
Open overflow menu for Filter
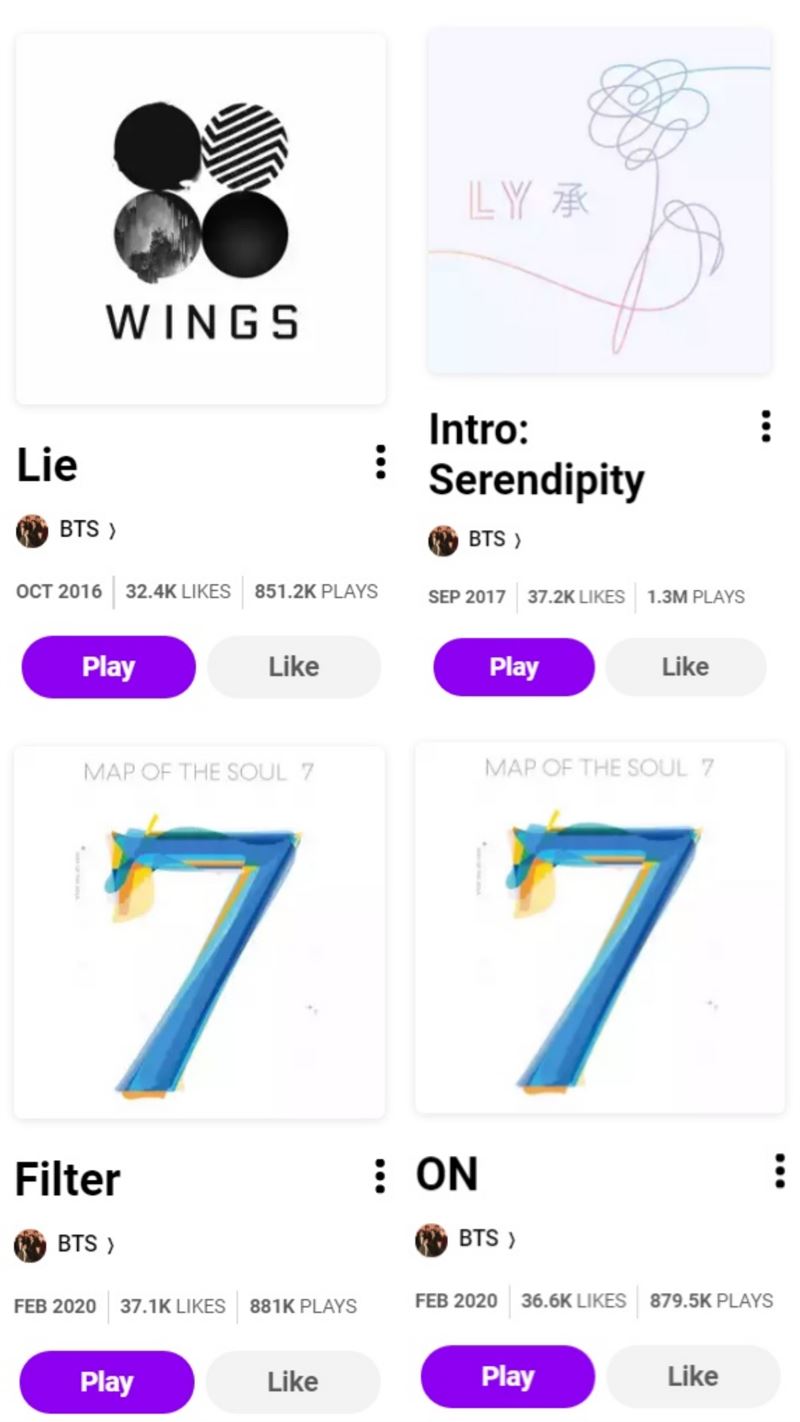(380, 1177)
